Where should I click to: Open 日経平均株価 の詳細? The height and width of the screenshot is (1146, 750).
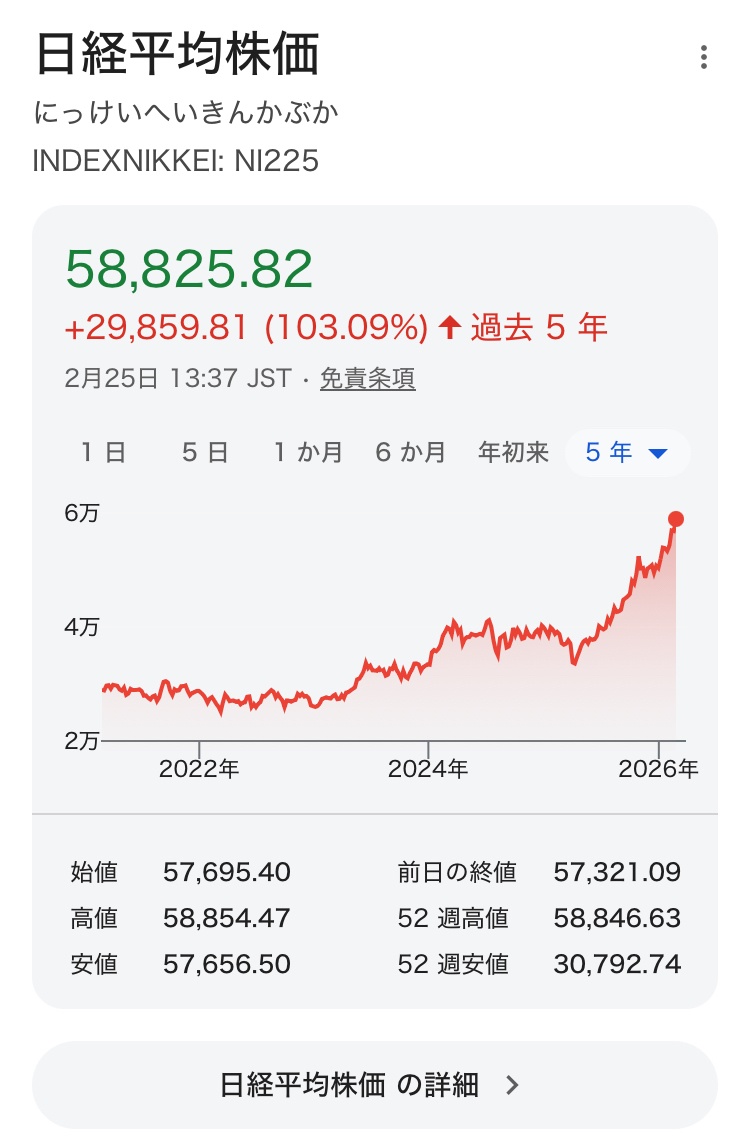pyautogui.click(x=374, y=1085)
